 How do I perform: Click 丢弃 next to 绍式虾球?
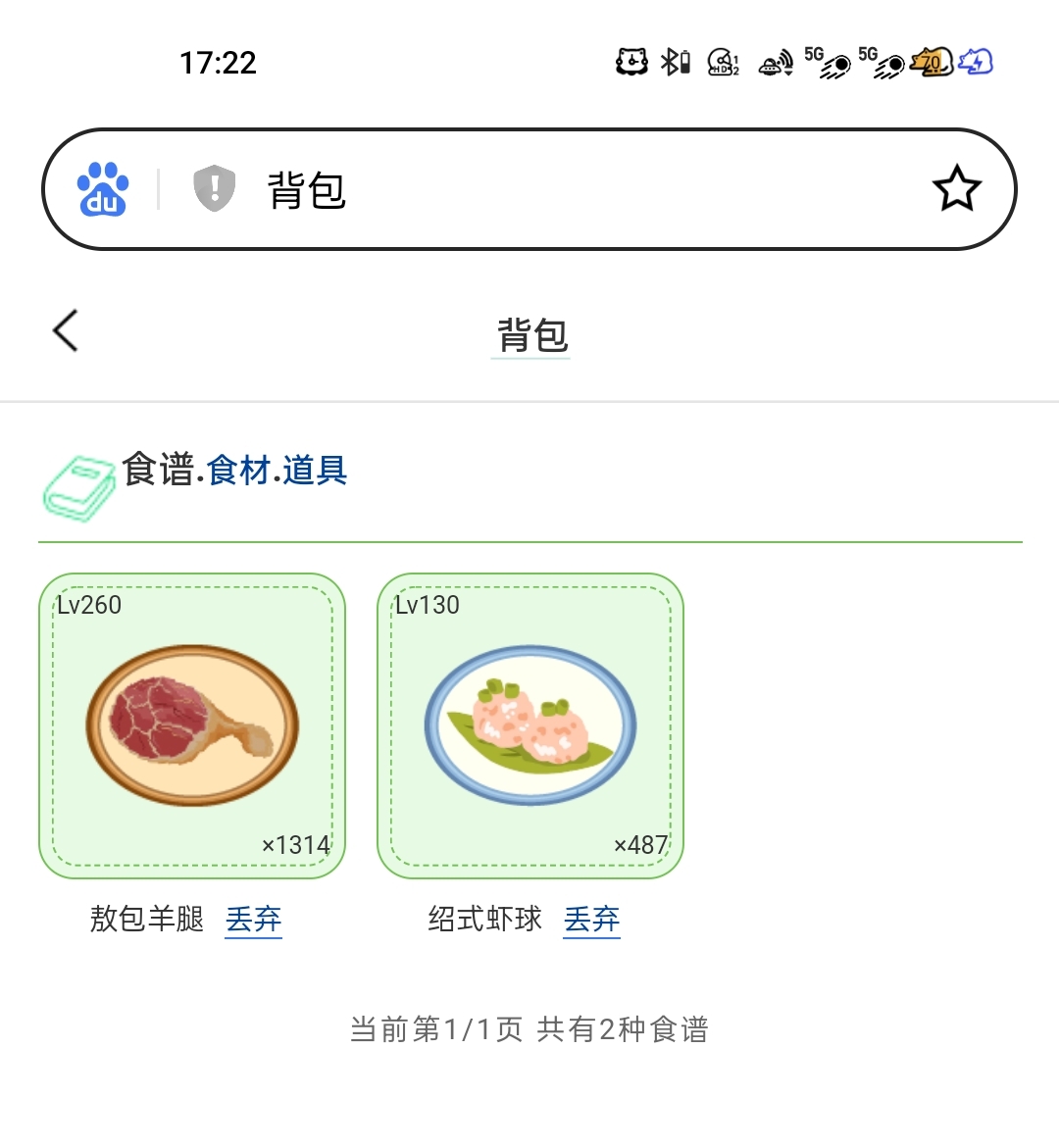click(591, 920)
